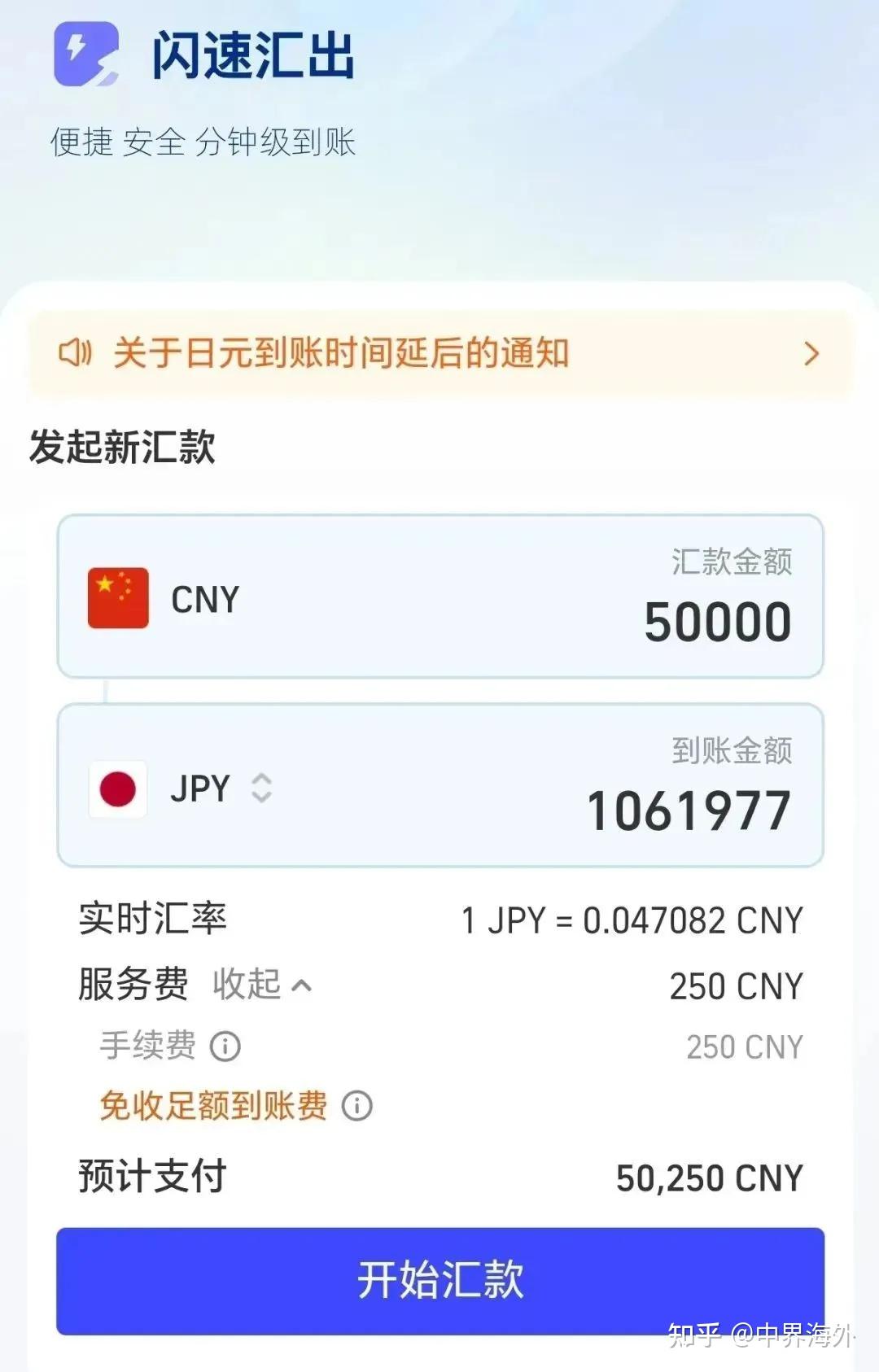Screen dimensions: 879x1372
Task: Tap the currency swap arrows next to JPY
Action: pyautogui.click(x=262, y=787)
